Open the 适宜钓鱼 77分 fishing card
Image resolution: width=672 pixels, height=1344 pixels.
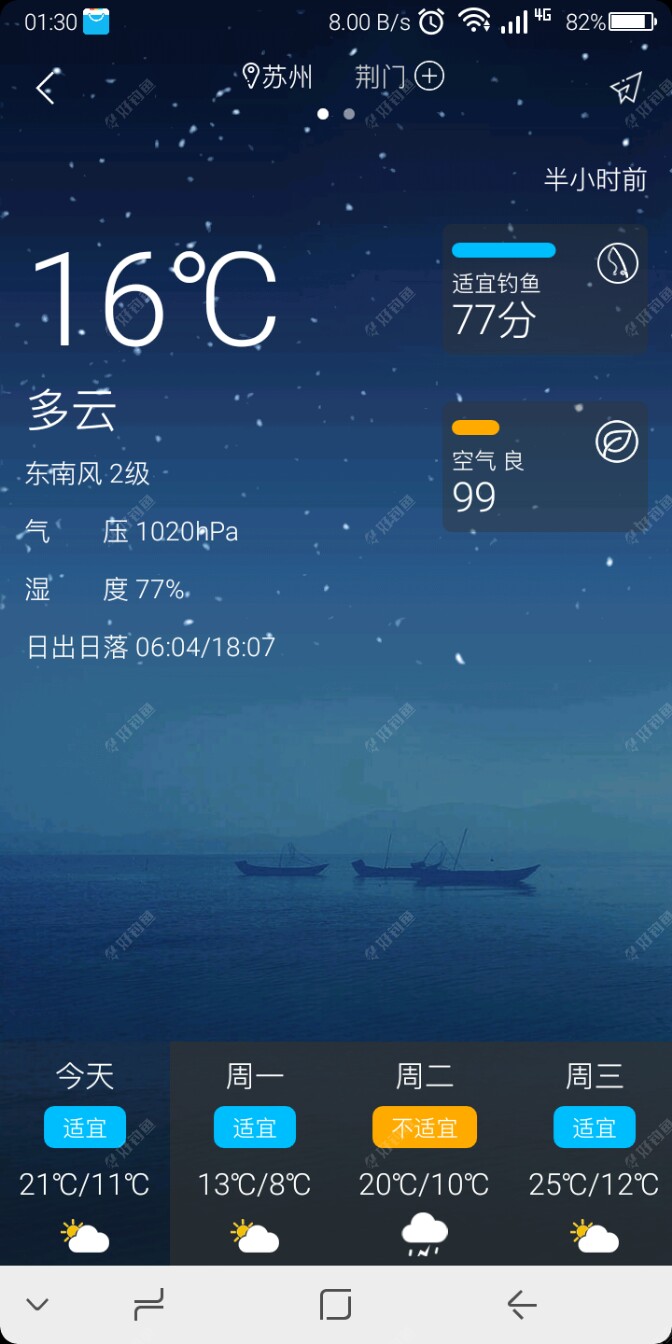click(x=545, y=289)
